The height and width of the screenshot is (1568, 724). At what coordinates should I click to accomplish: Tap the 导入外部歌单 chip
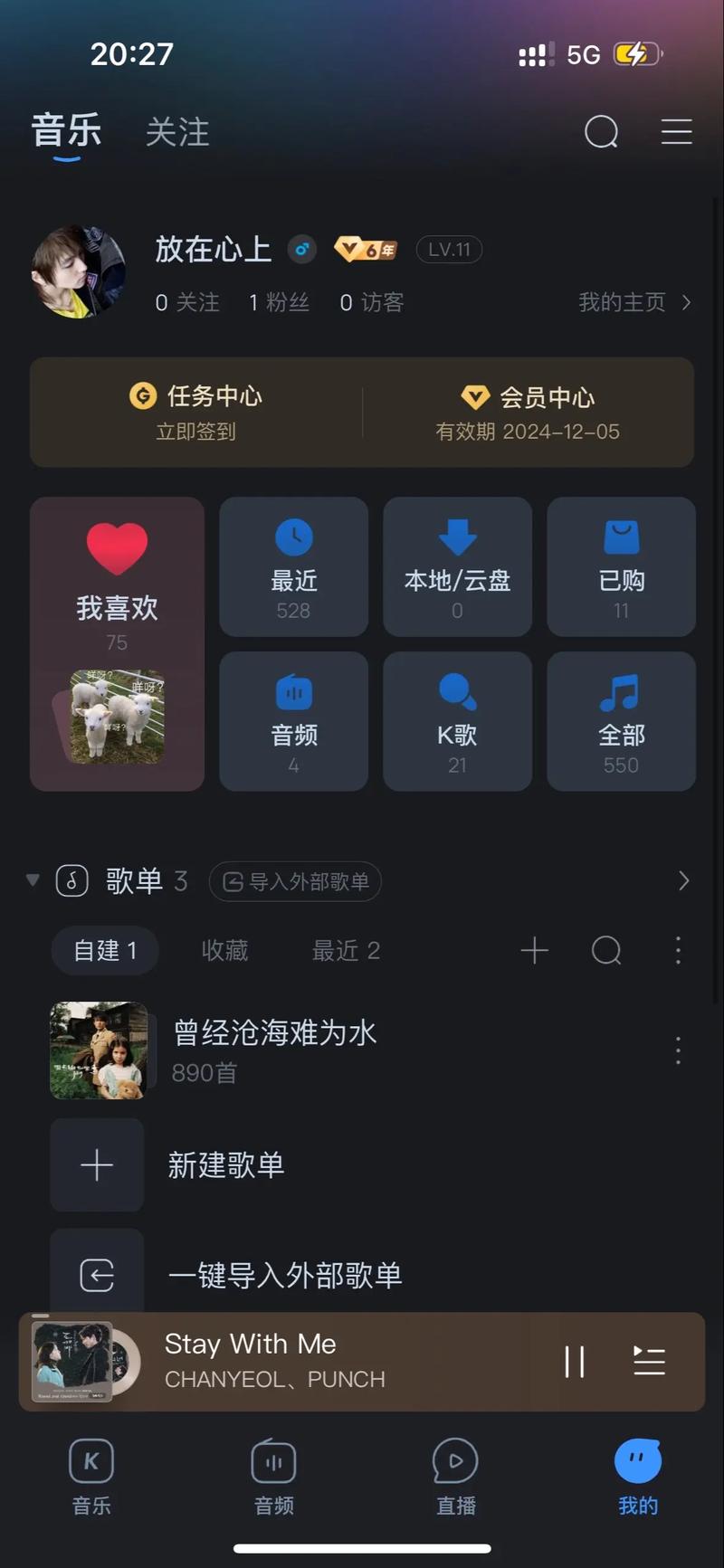(x=295, y=881)
